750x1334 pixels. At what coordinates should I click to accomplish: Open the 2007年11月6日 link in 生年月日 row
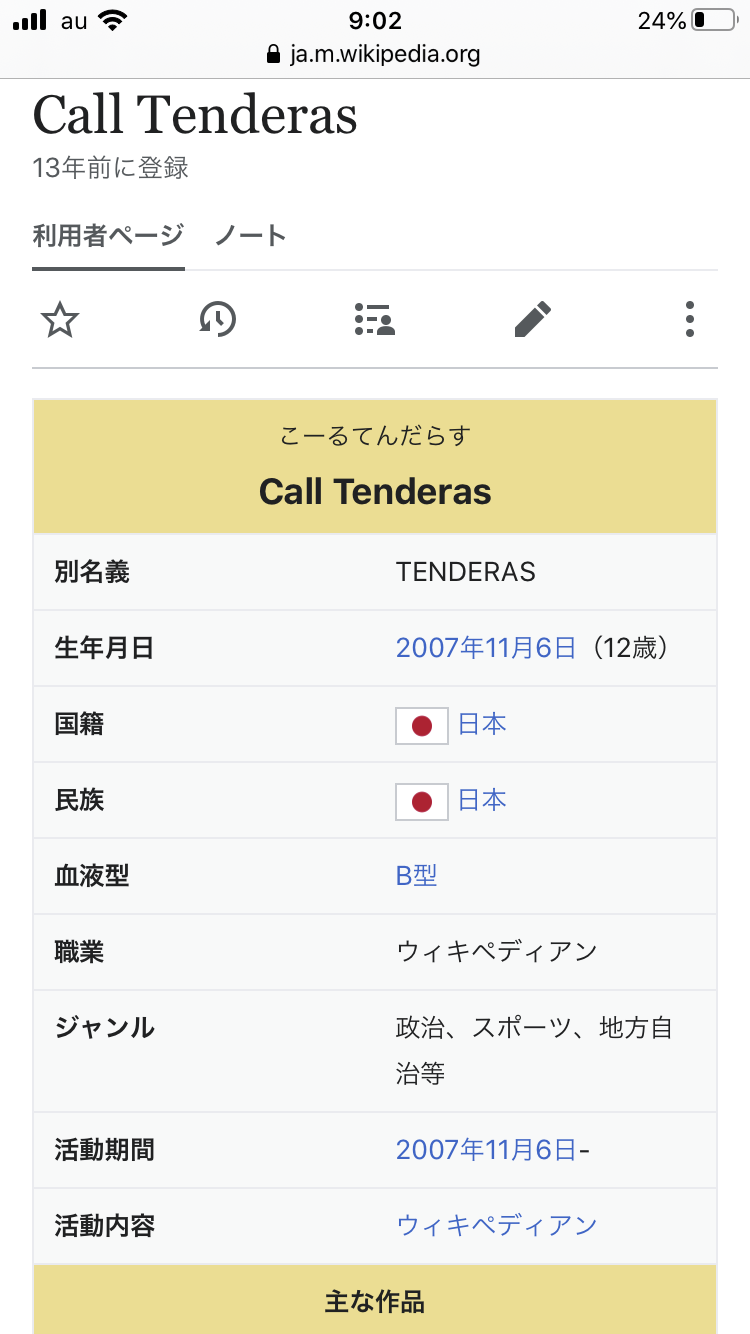[486, 648]
